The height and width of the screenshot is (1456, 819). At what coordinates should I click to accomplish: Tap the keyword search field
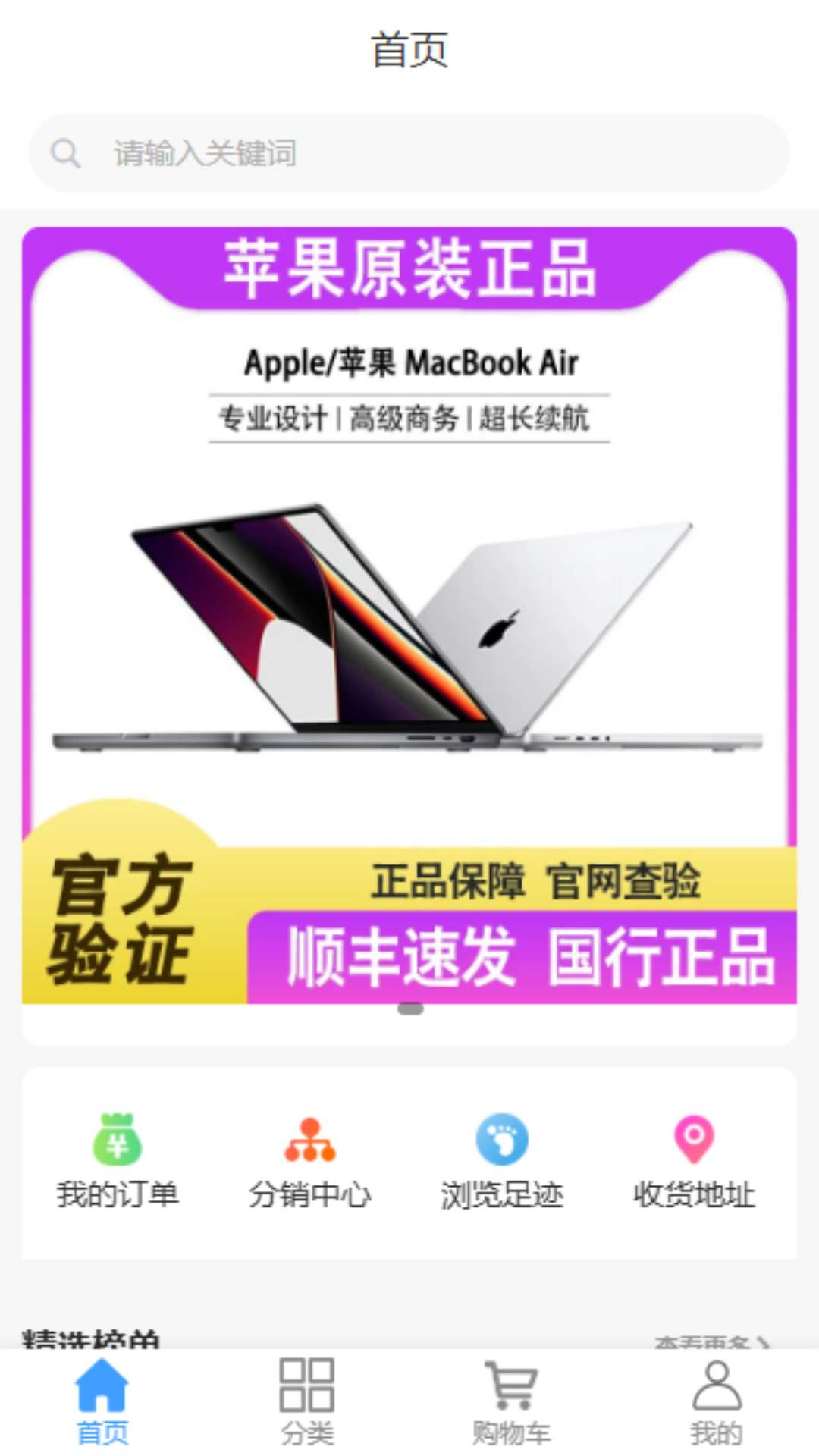pos(409,153)
